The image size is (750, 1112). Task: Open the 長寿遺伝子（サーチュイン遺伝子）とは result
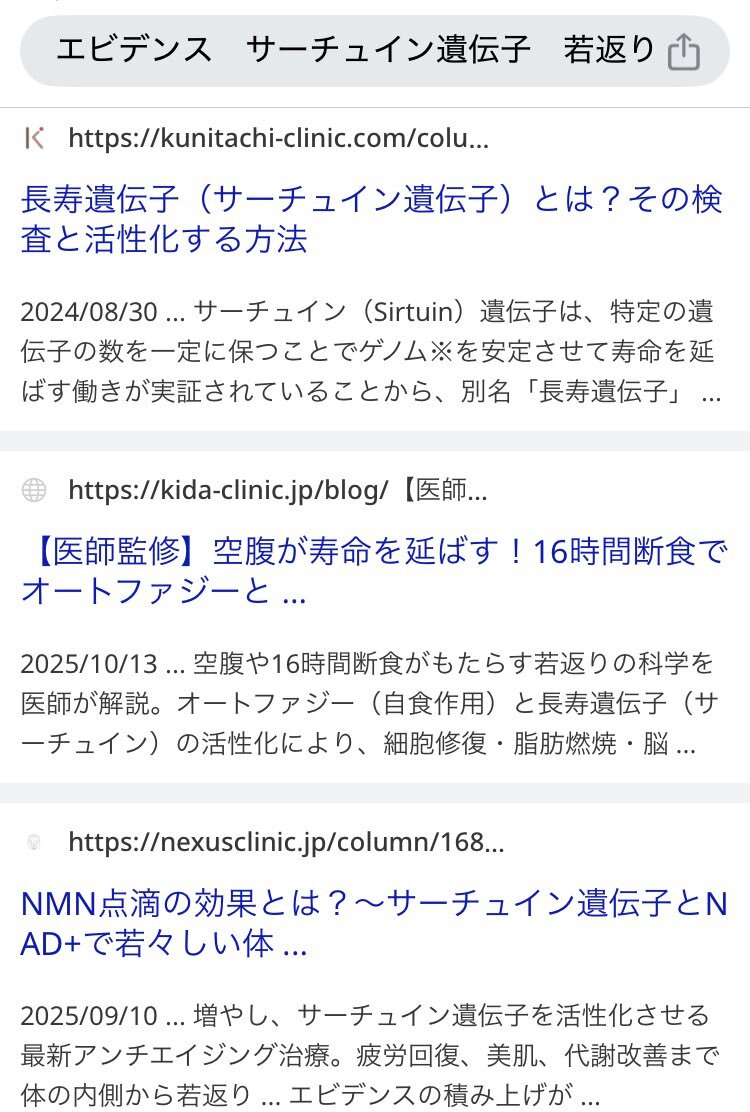370,219
